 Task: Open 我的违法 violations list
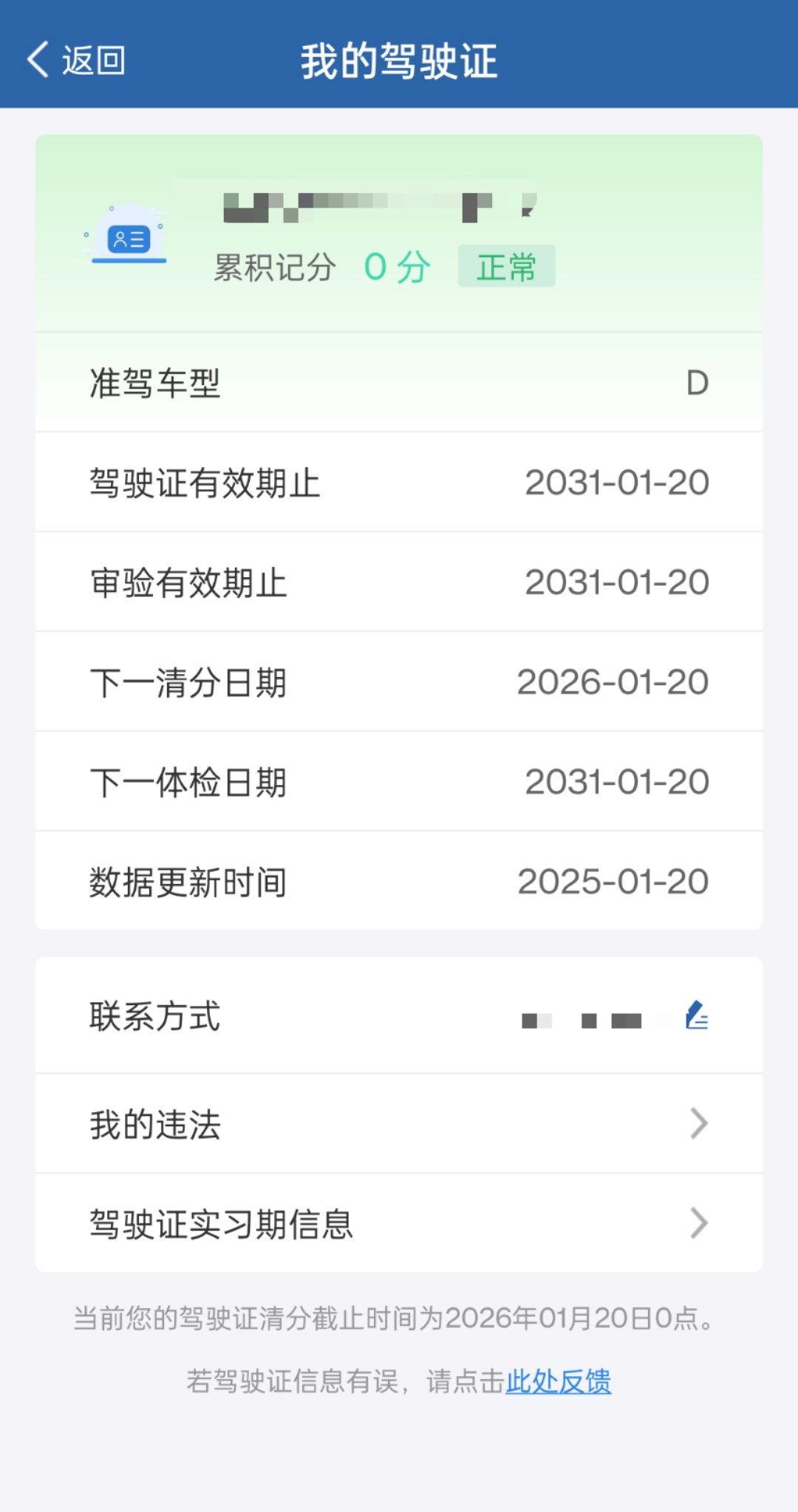coord(399,1124)
